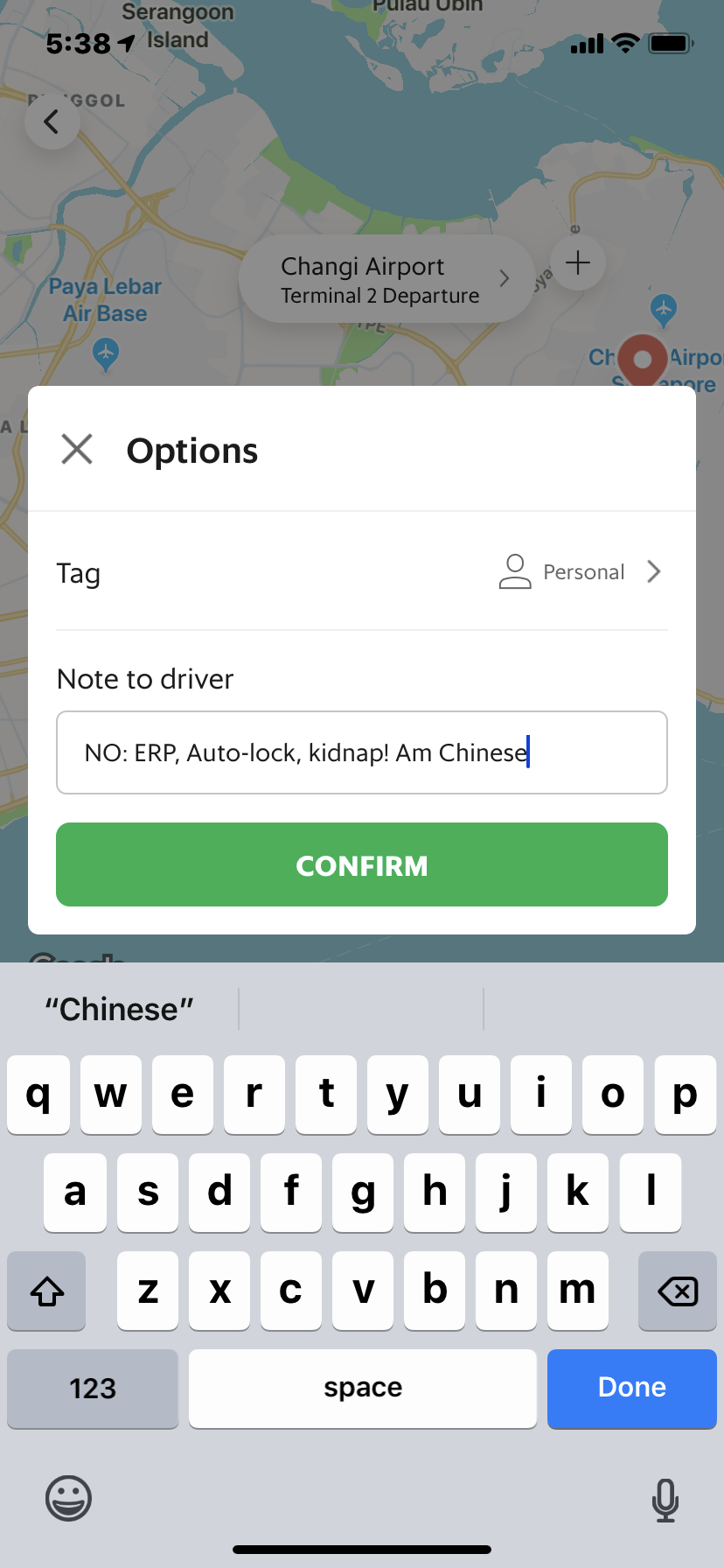Add another stop with the plus icon

578,262
